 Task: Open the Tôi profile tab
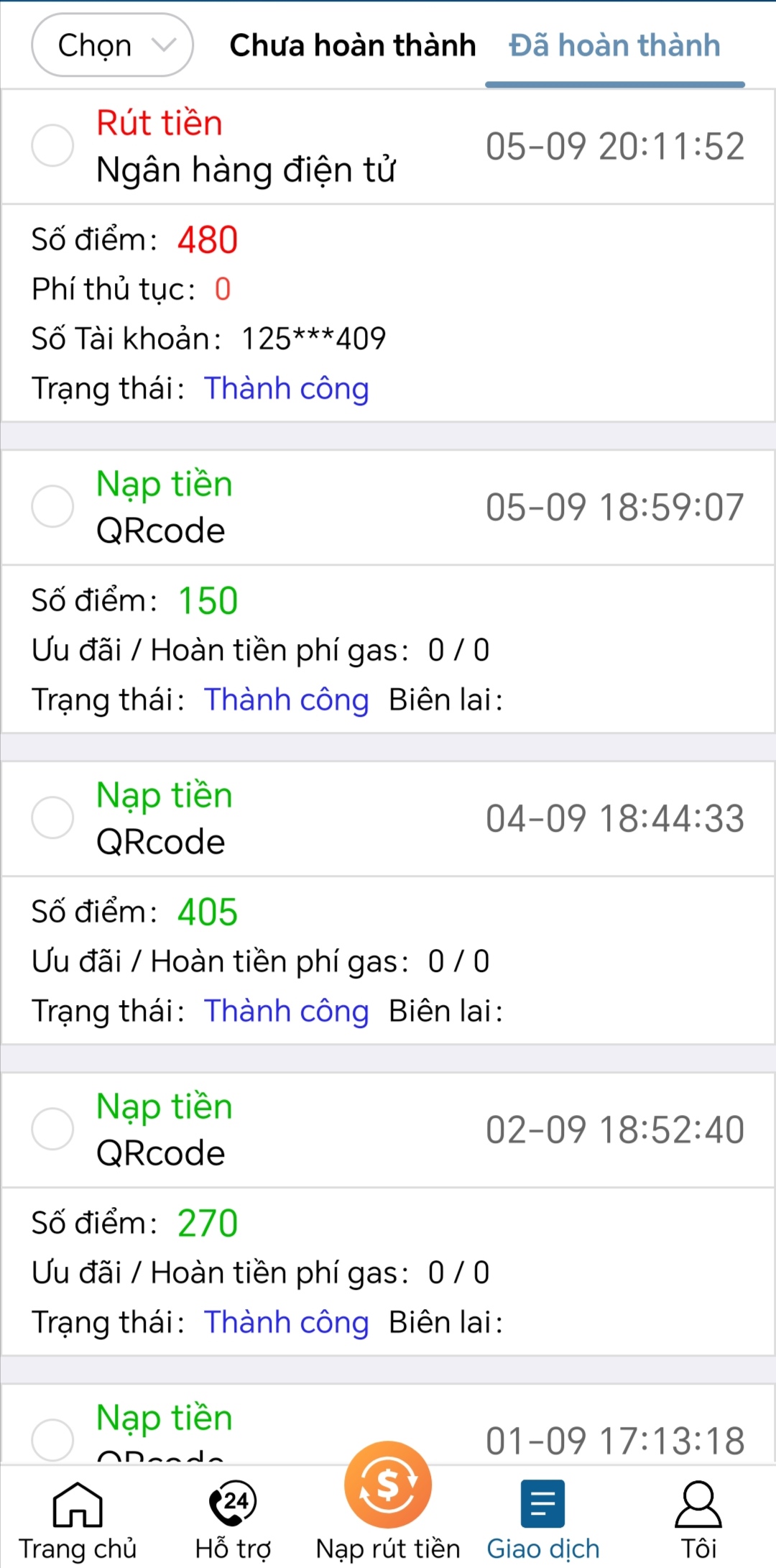point(698,1518)
